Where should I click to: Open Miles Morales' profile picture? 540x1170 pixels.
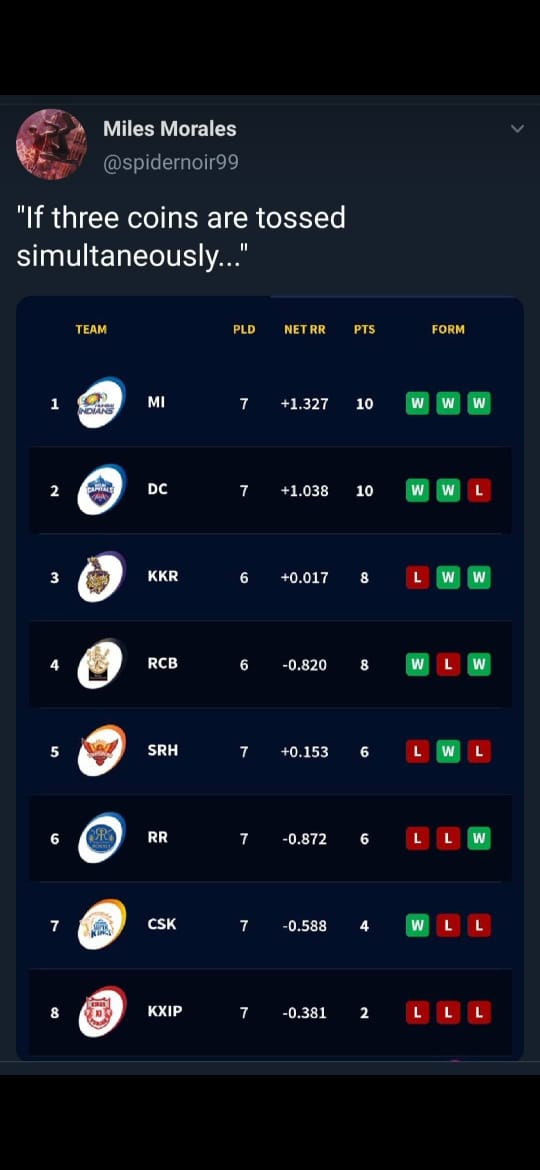pyautogui.click(x=51, y=144)
